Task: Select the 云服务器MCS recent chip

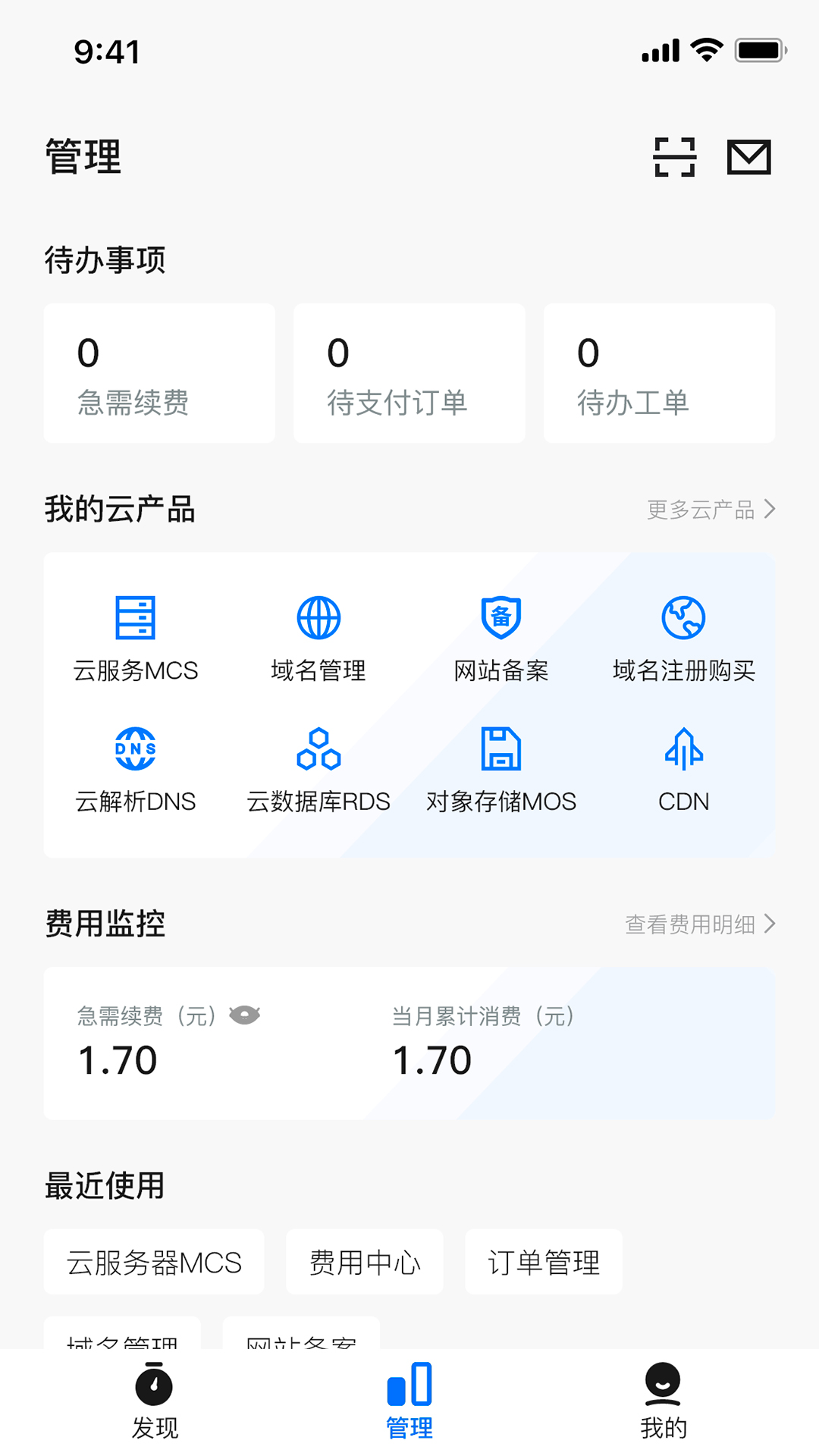Action: click(154, 1262)
